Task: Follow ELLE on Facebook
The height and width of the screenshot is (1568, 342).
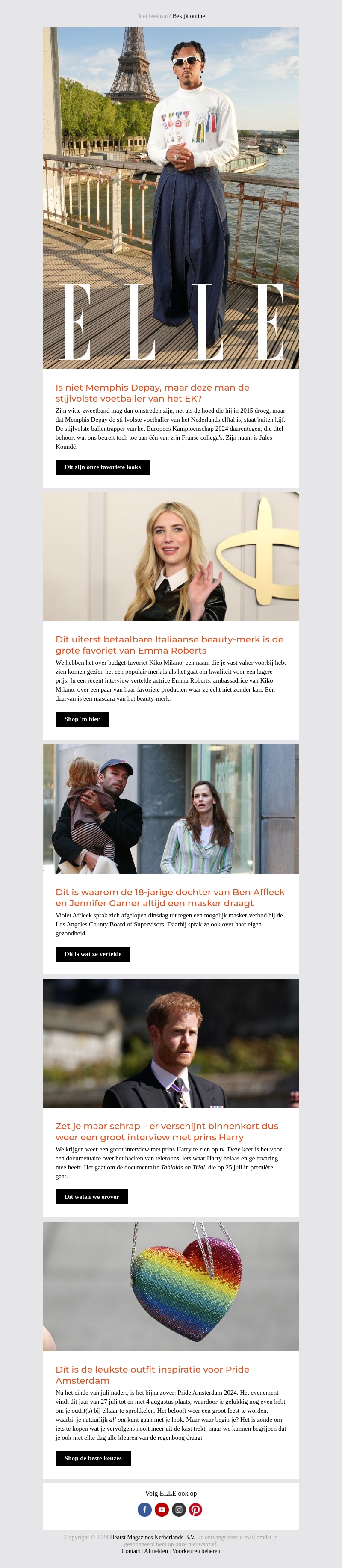Action: pos(144,1509)
